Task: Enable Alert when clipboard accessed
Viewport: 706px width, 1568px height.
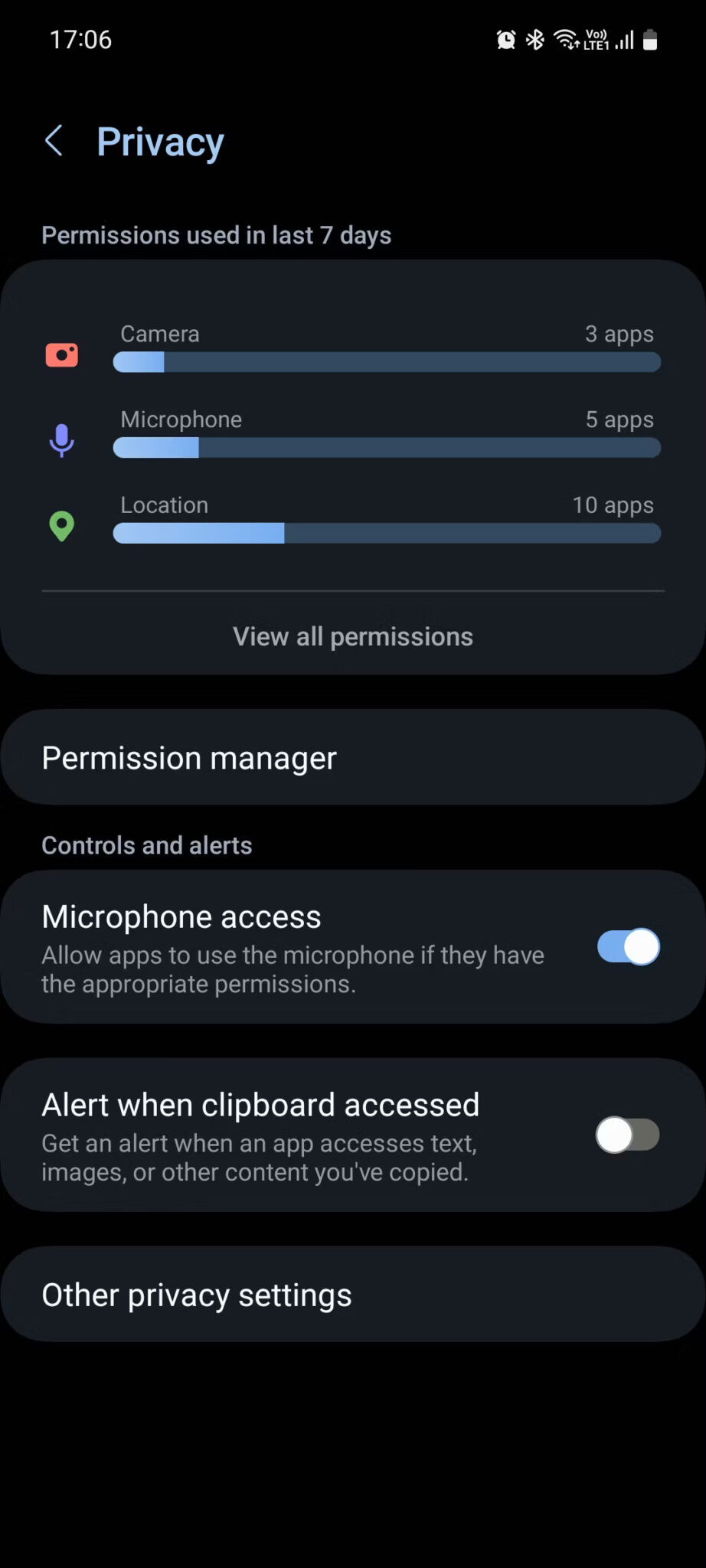Action: [627, 1135]
